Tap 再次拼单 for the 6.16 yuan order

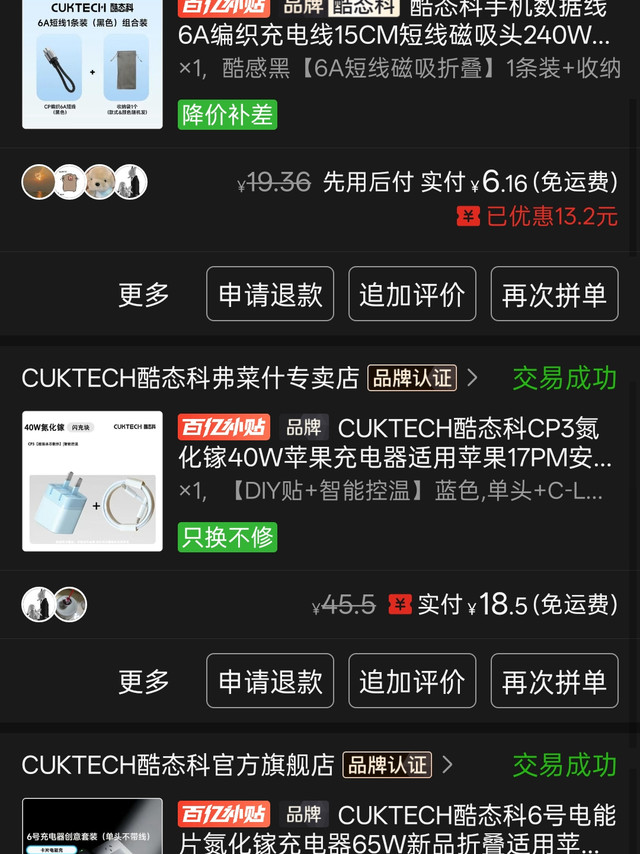pos(554,294)
